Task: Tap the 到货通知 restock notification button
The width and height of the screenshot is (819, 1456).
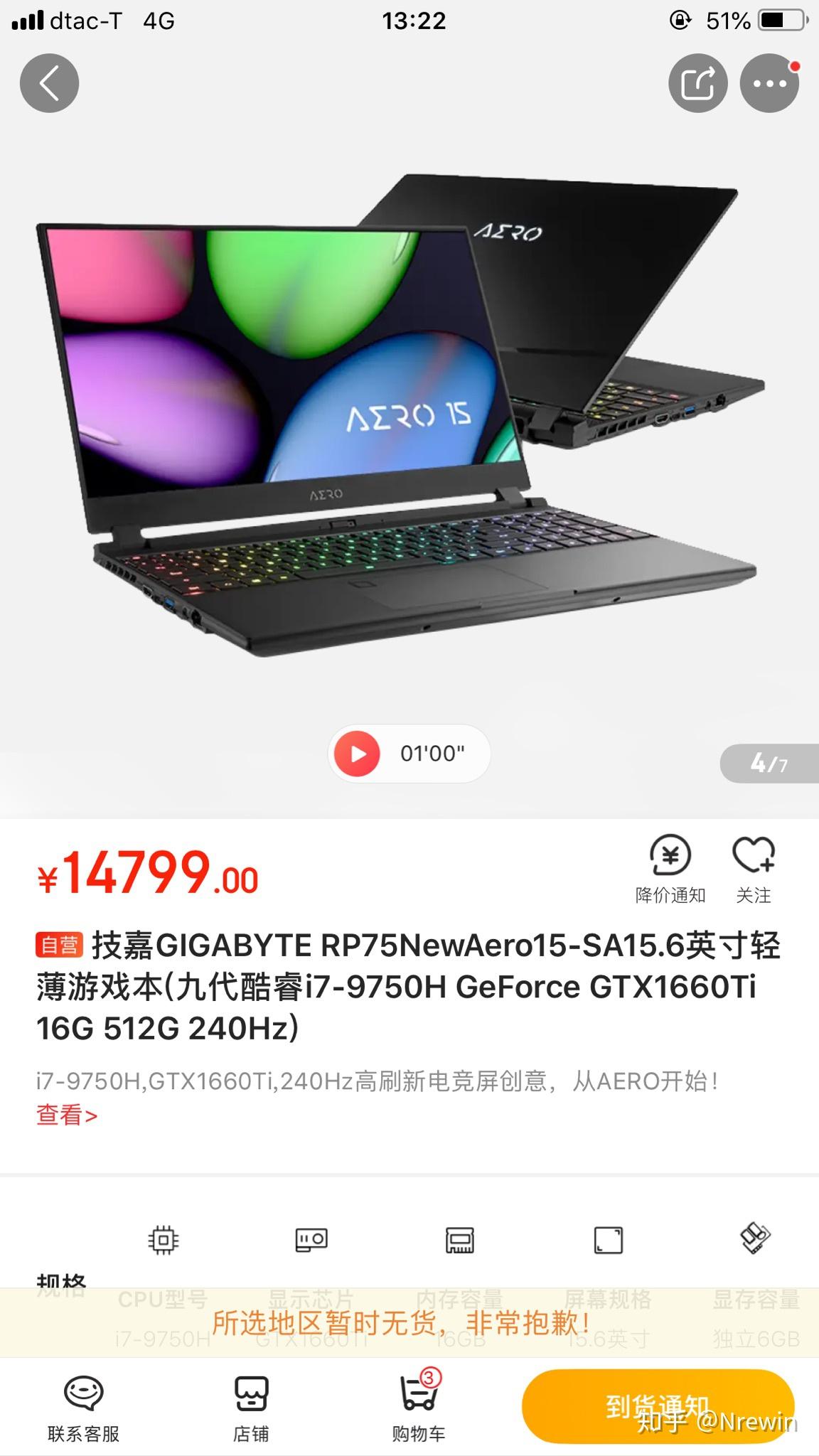Action: click(x=658, y=1406)
